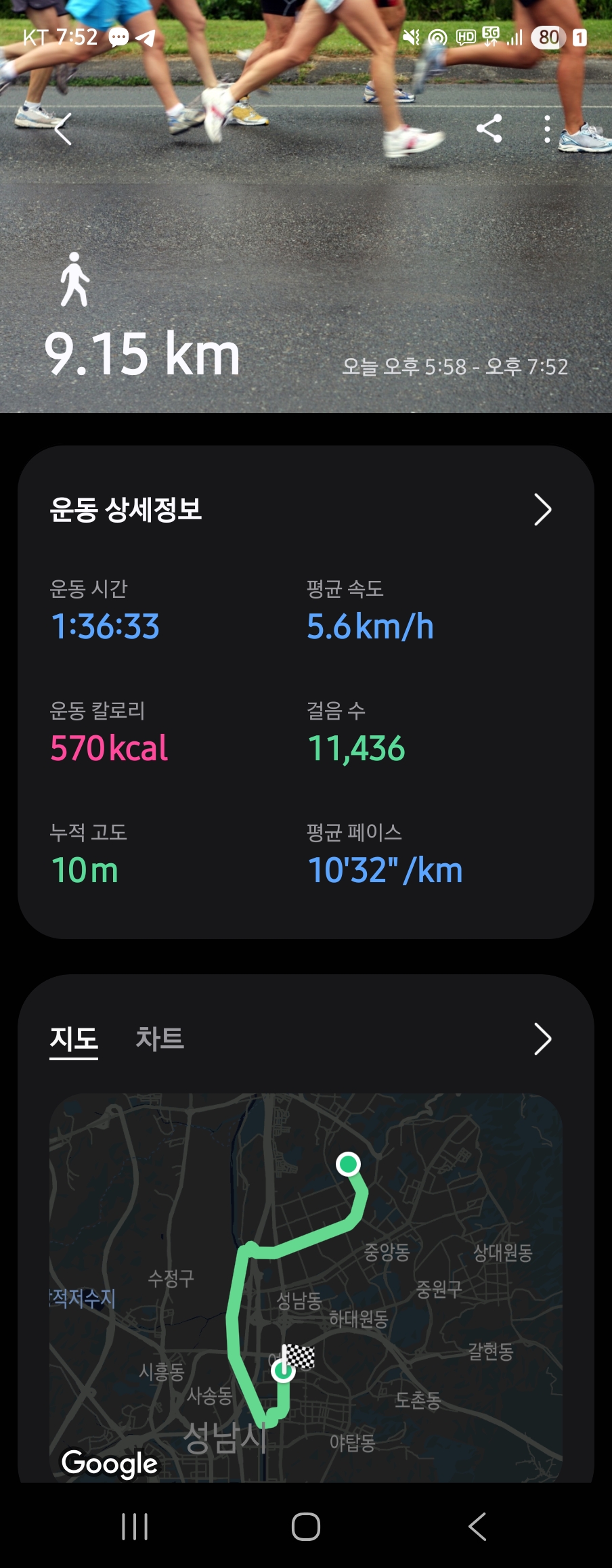Select the 지도 tab

click(x=74, y=1039)
